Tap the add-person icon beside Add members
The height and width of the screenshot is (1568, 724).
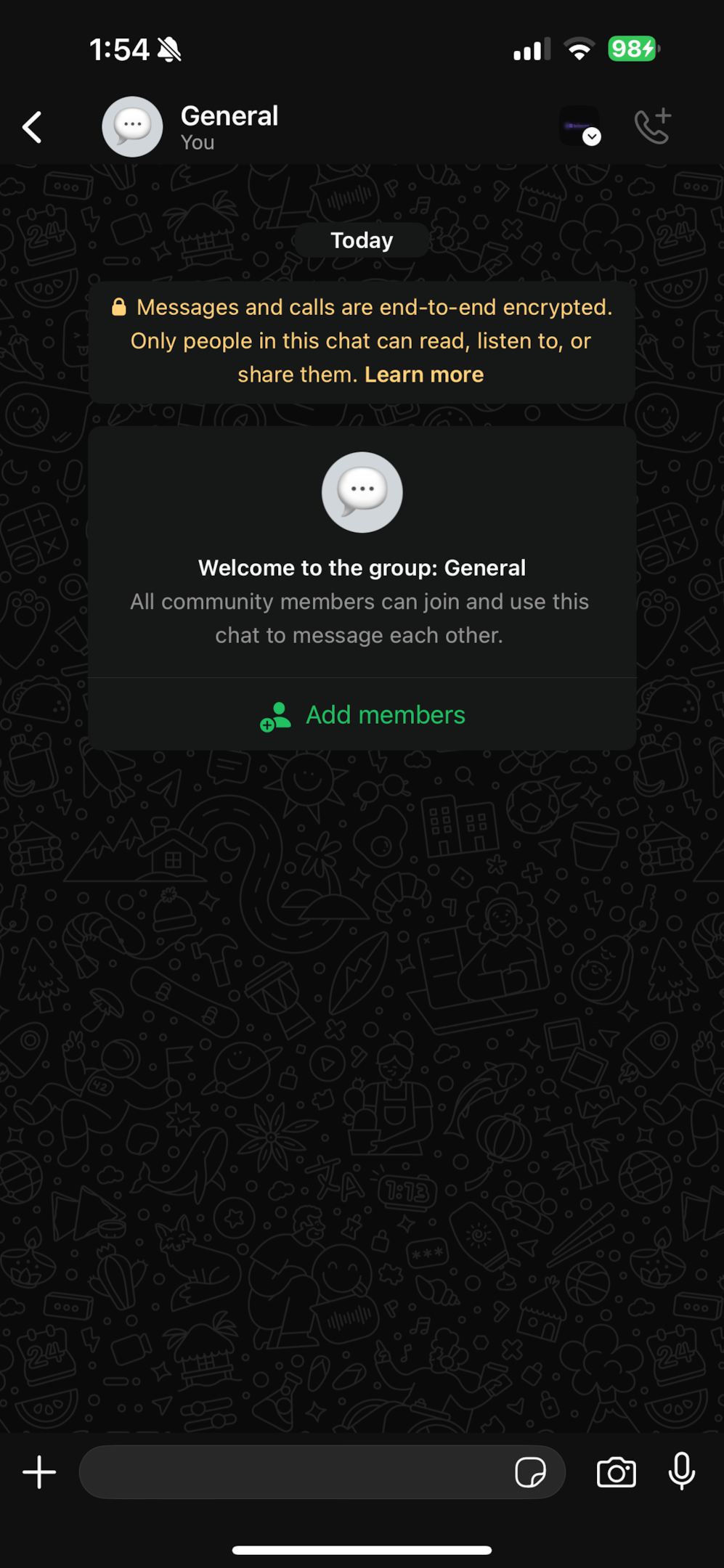click(274, 717)
